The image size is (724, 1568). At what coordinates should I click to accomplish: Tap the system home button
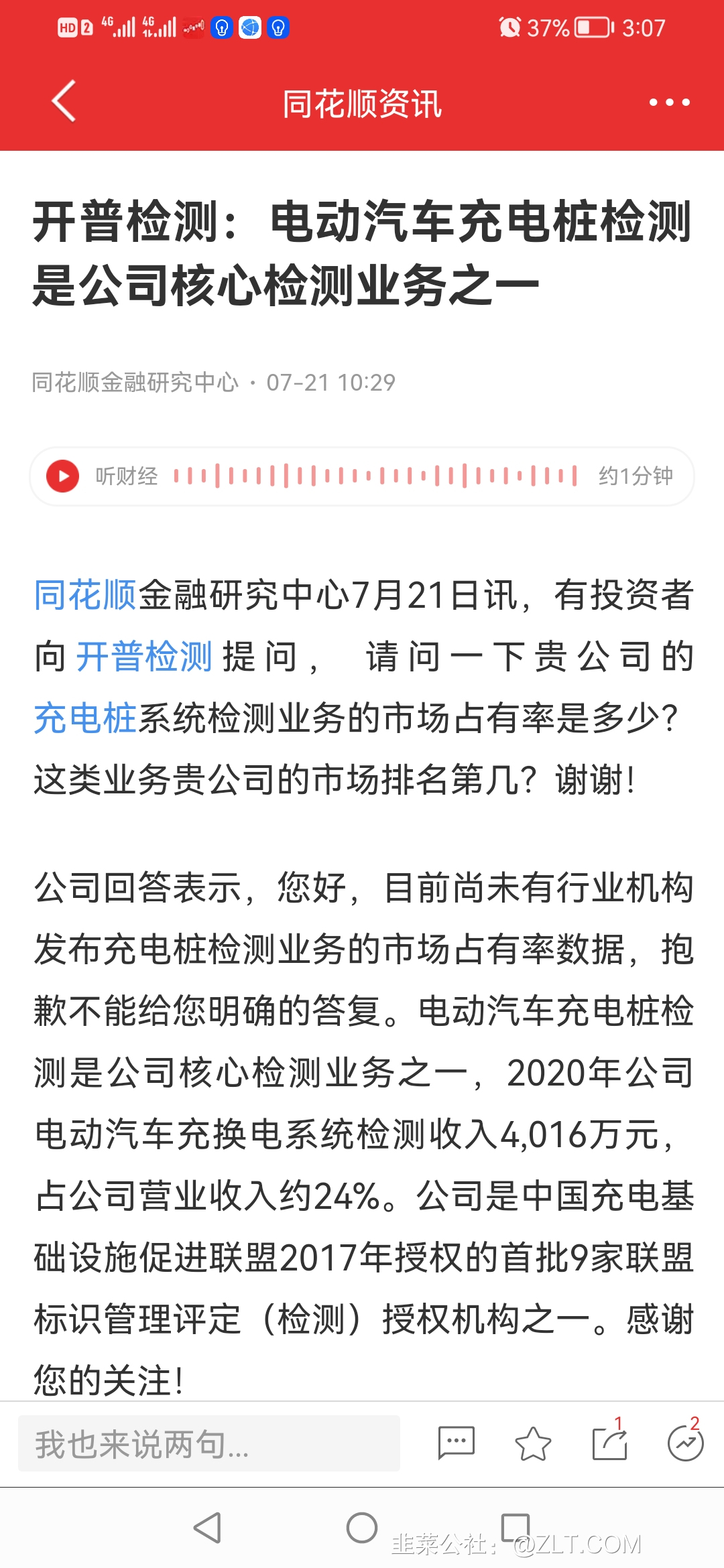click(x=362, y=1528)
